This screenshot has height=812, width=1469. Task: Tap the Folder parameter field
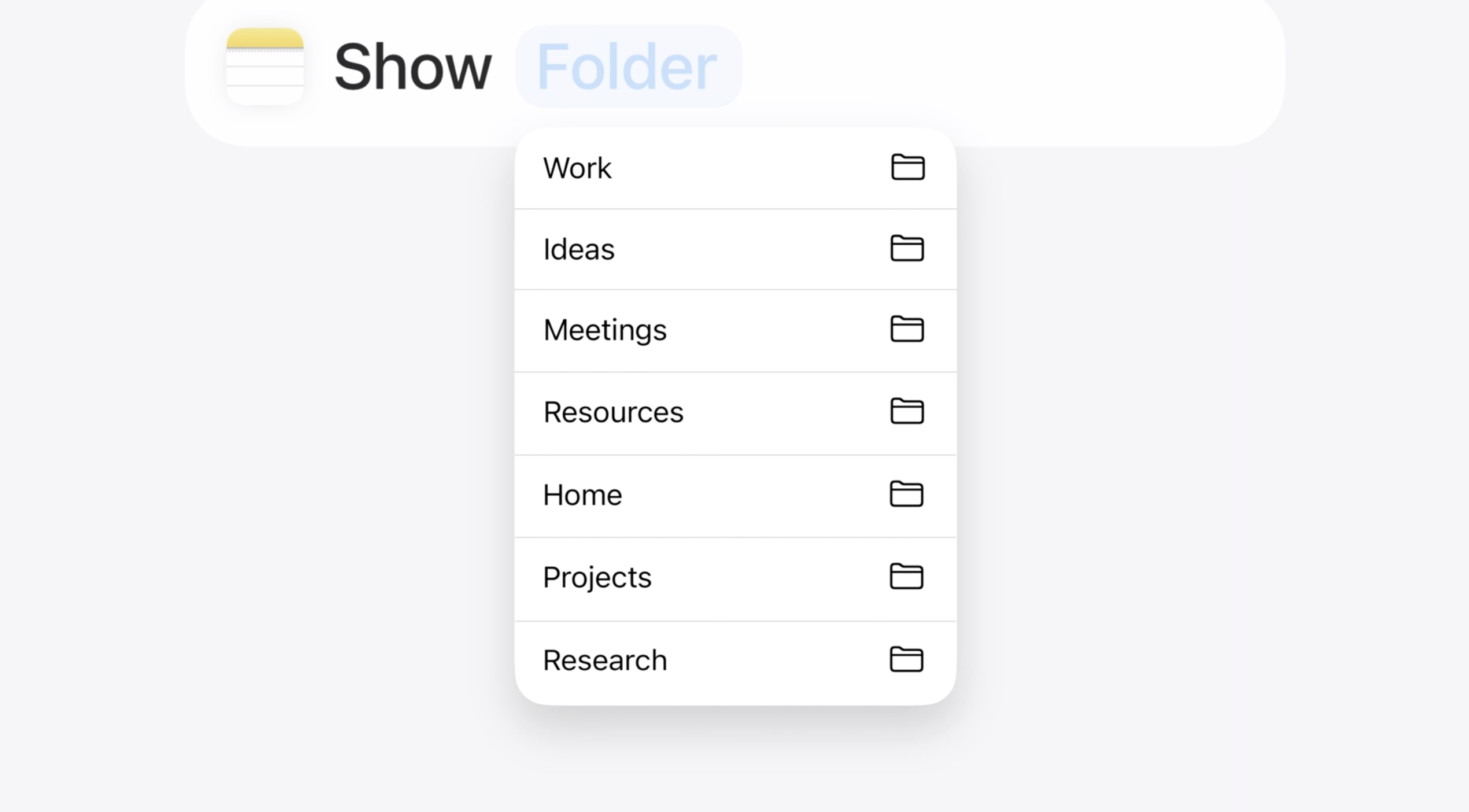click(628, 67)
